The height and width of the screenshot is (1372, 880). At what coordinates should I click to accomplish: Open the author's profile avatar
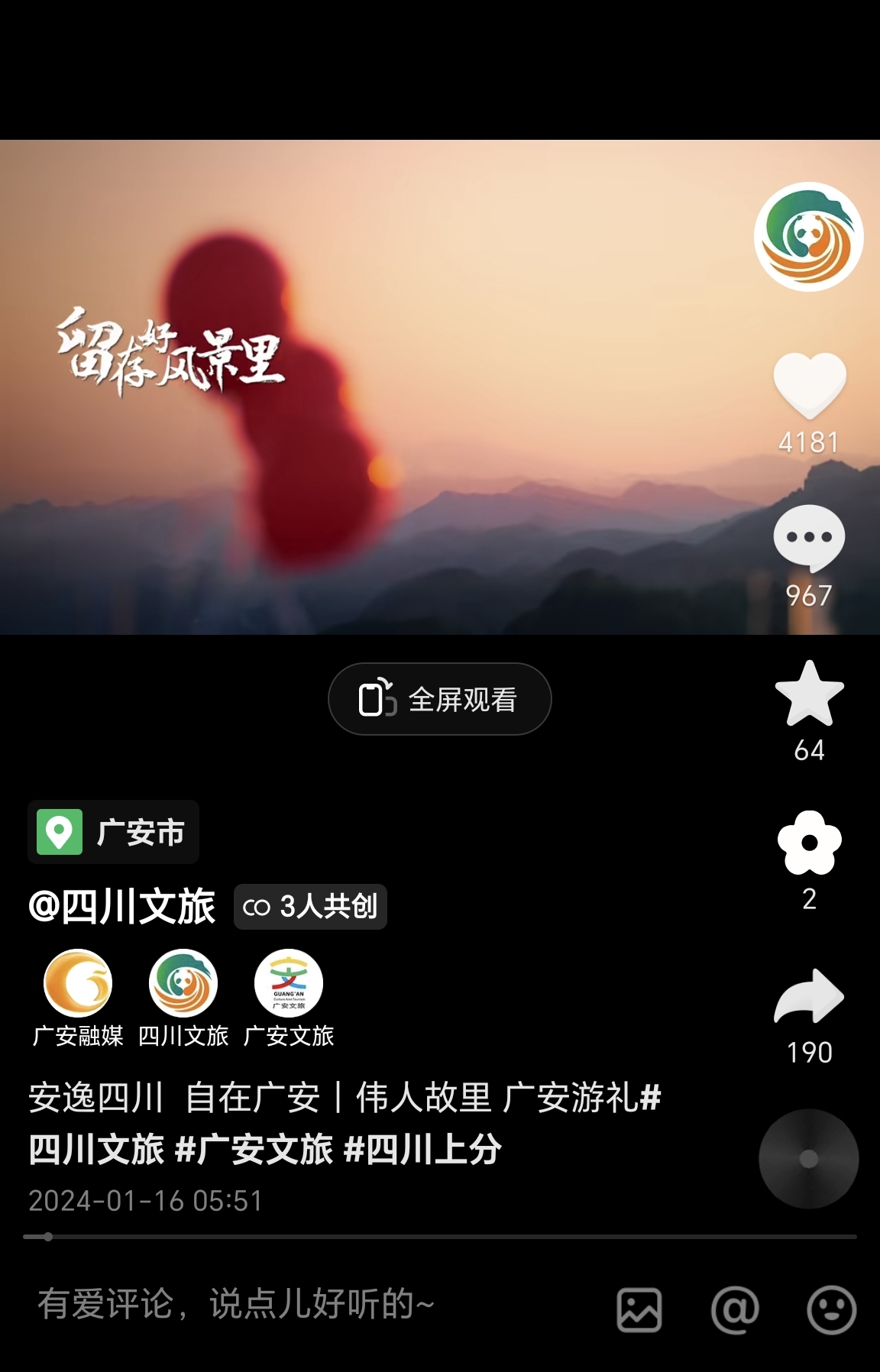808,237
